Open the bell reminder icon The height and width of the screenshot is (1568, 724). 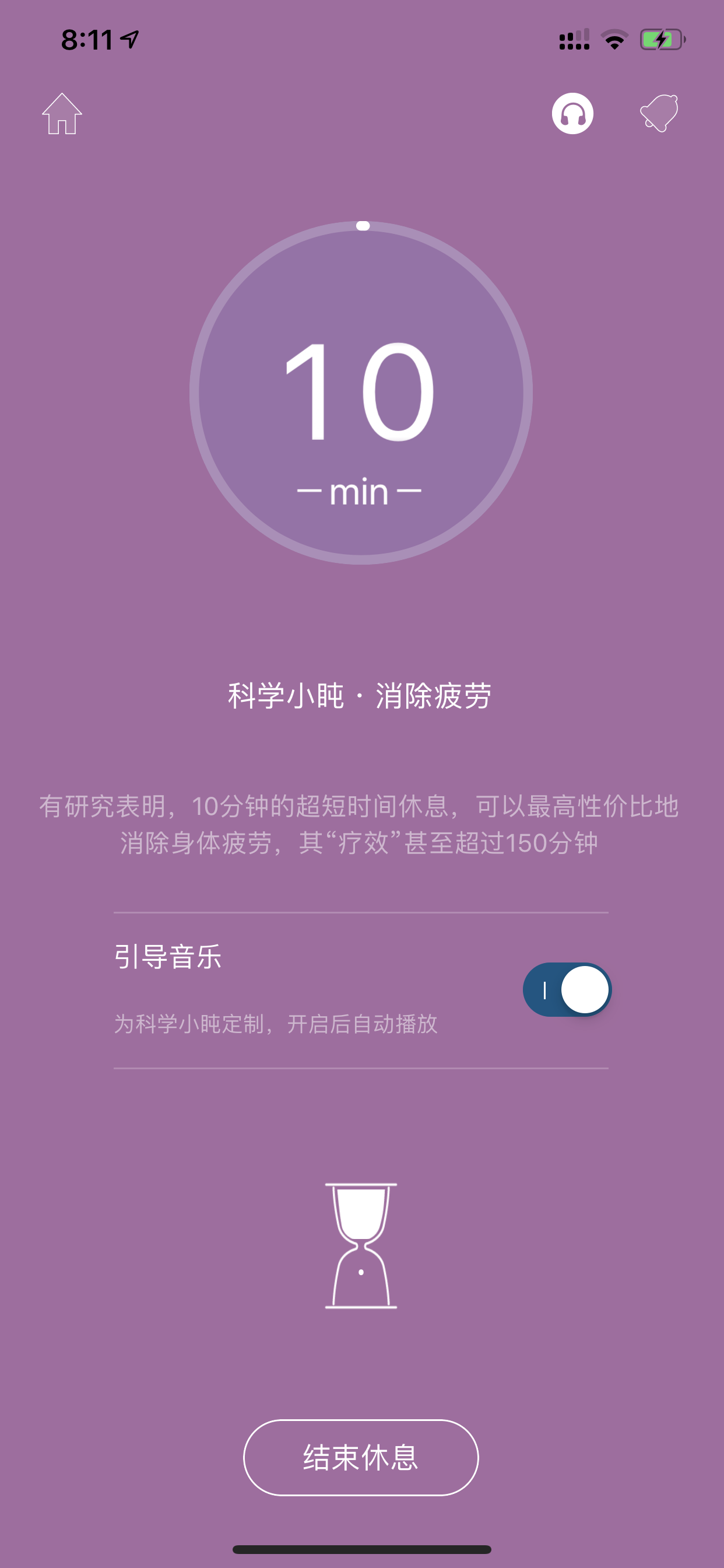pos(659,113)
